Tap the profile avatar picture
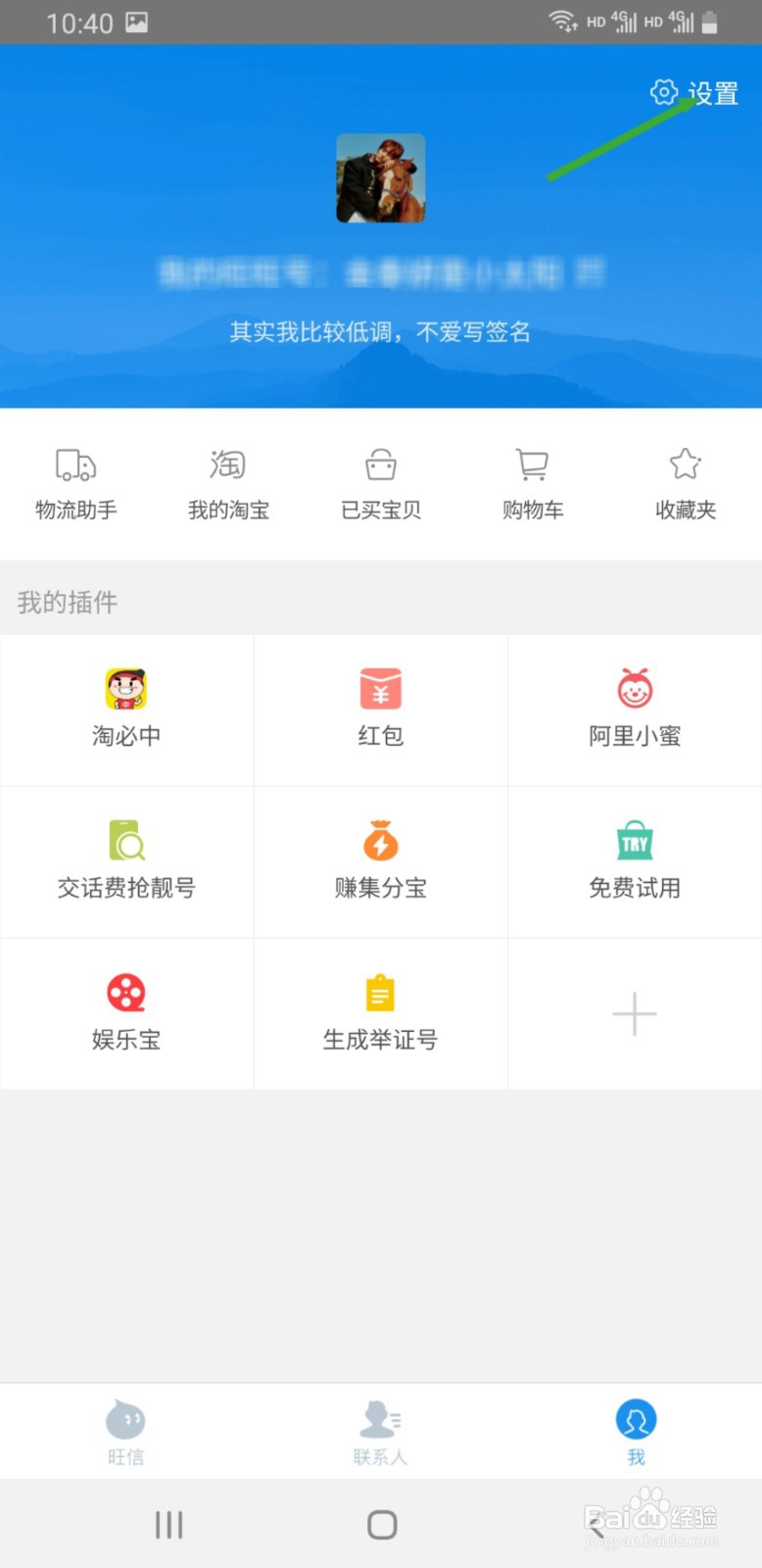 click(380, 177)
